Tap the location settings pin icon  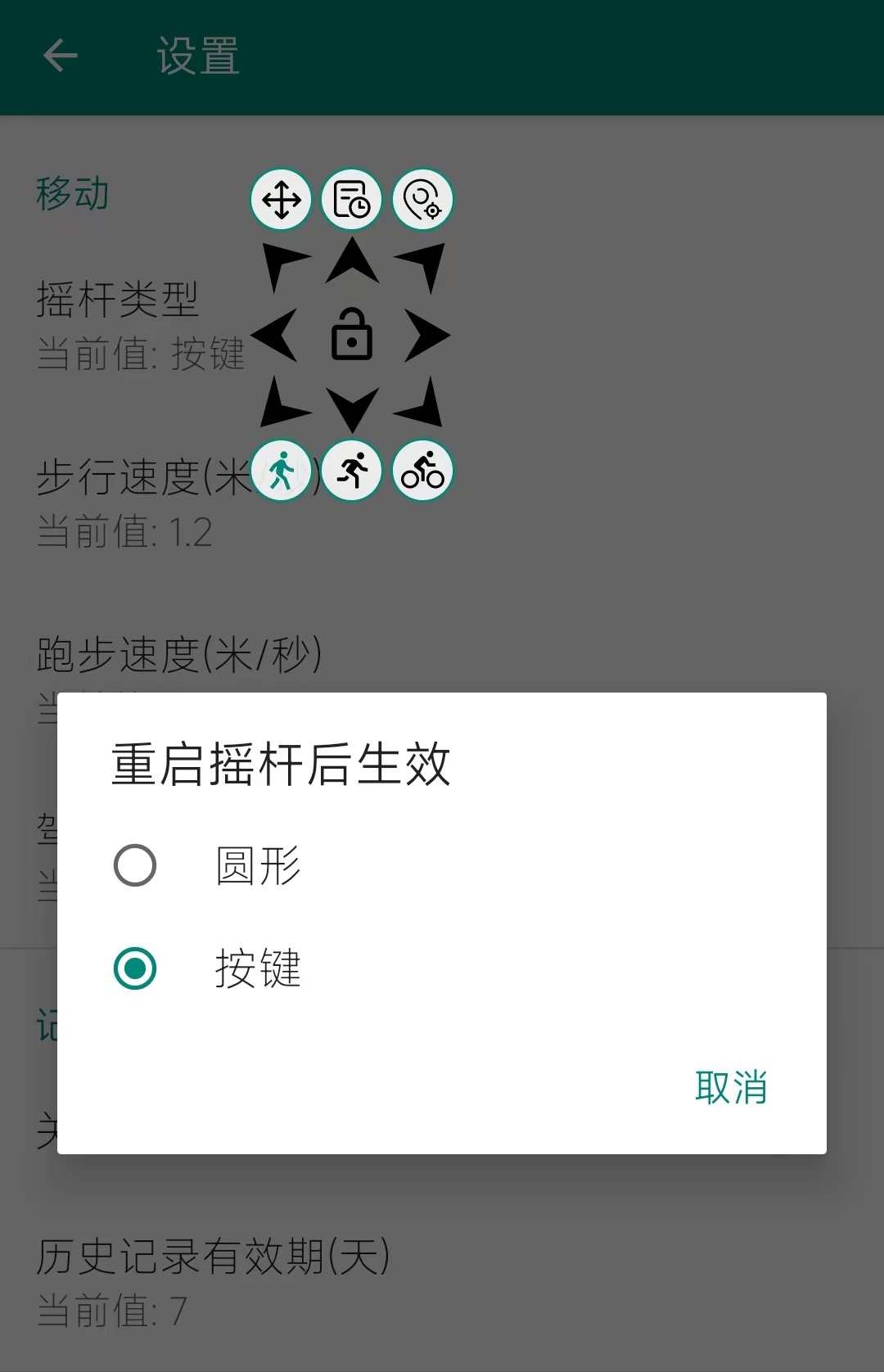tap(422, 199)
